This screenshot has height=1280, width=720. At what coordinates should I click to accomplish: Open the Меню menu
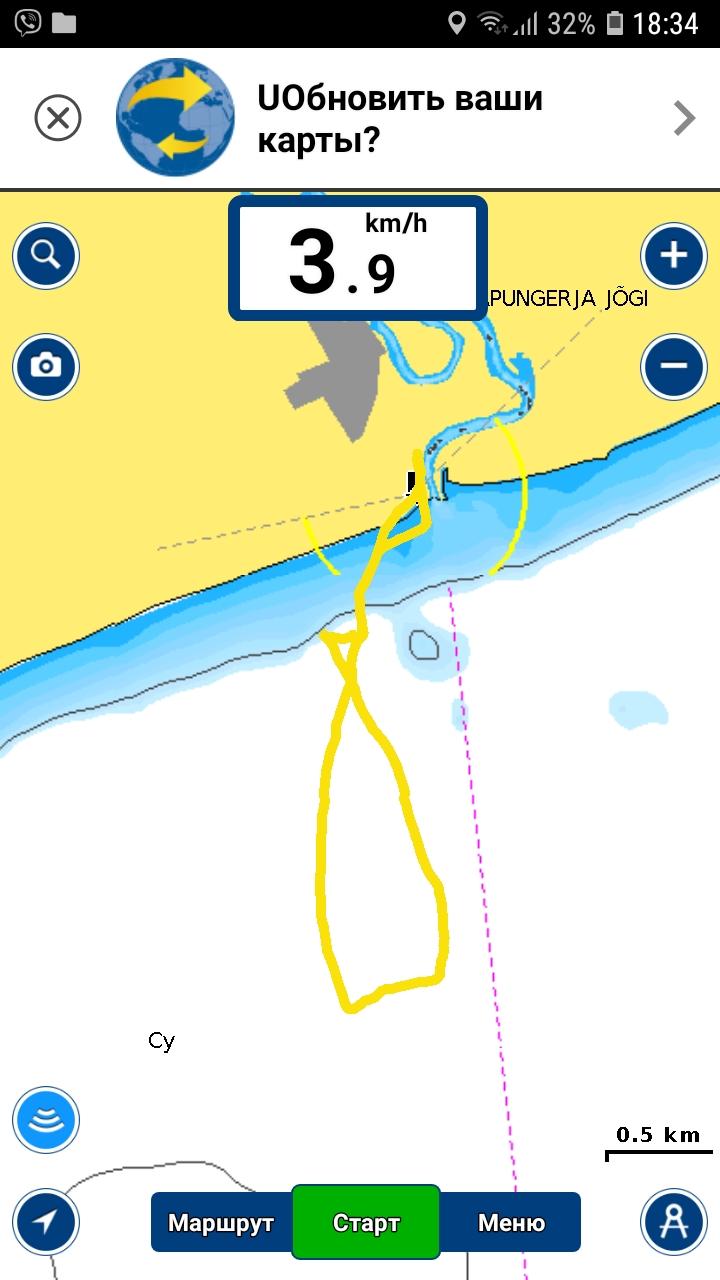click(511, 1222)
